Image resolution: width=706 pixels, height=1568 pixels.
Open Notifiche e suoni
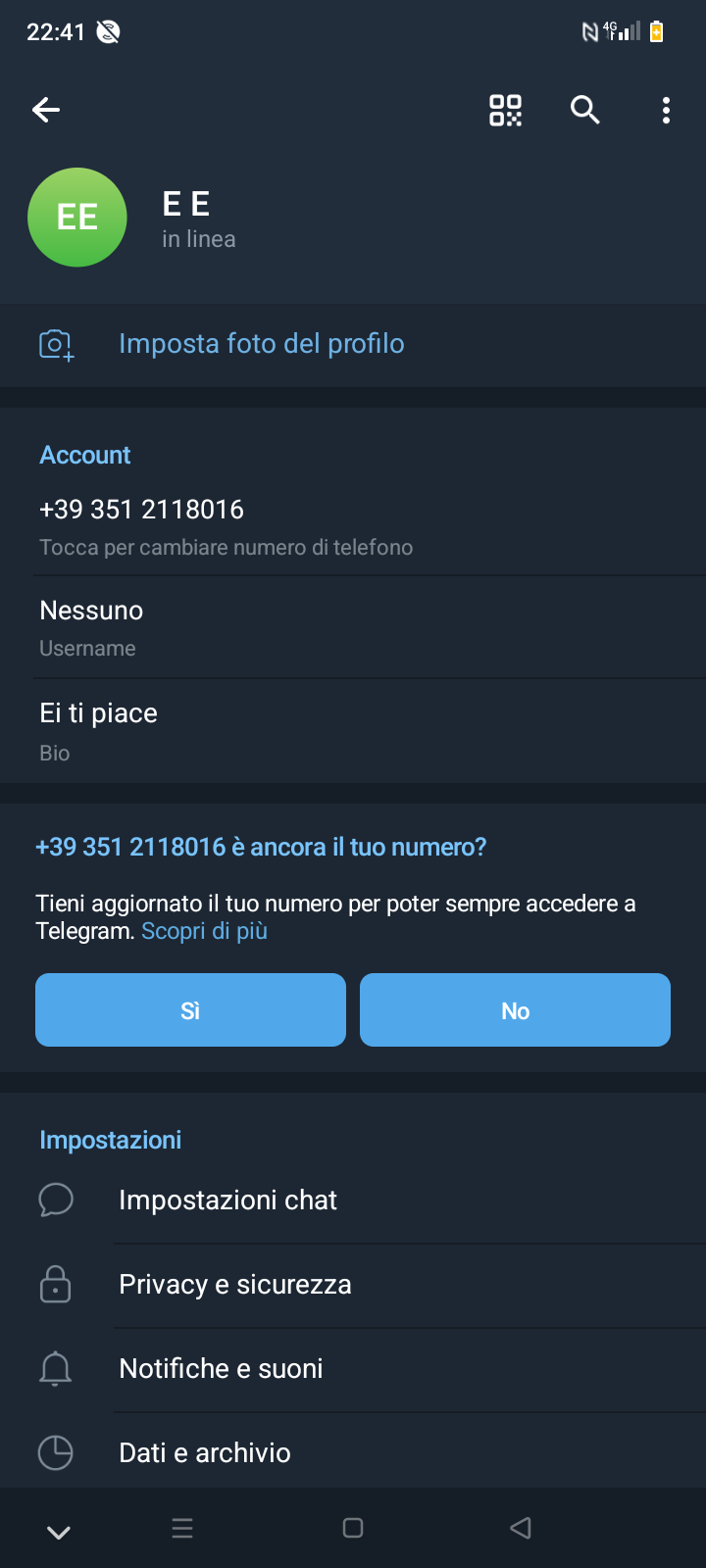point(353,1369)
